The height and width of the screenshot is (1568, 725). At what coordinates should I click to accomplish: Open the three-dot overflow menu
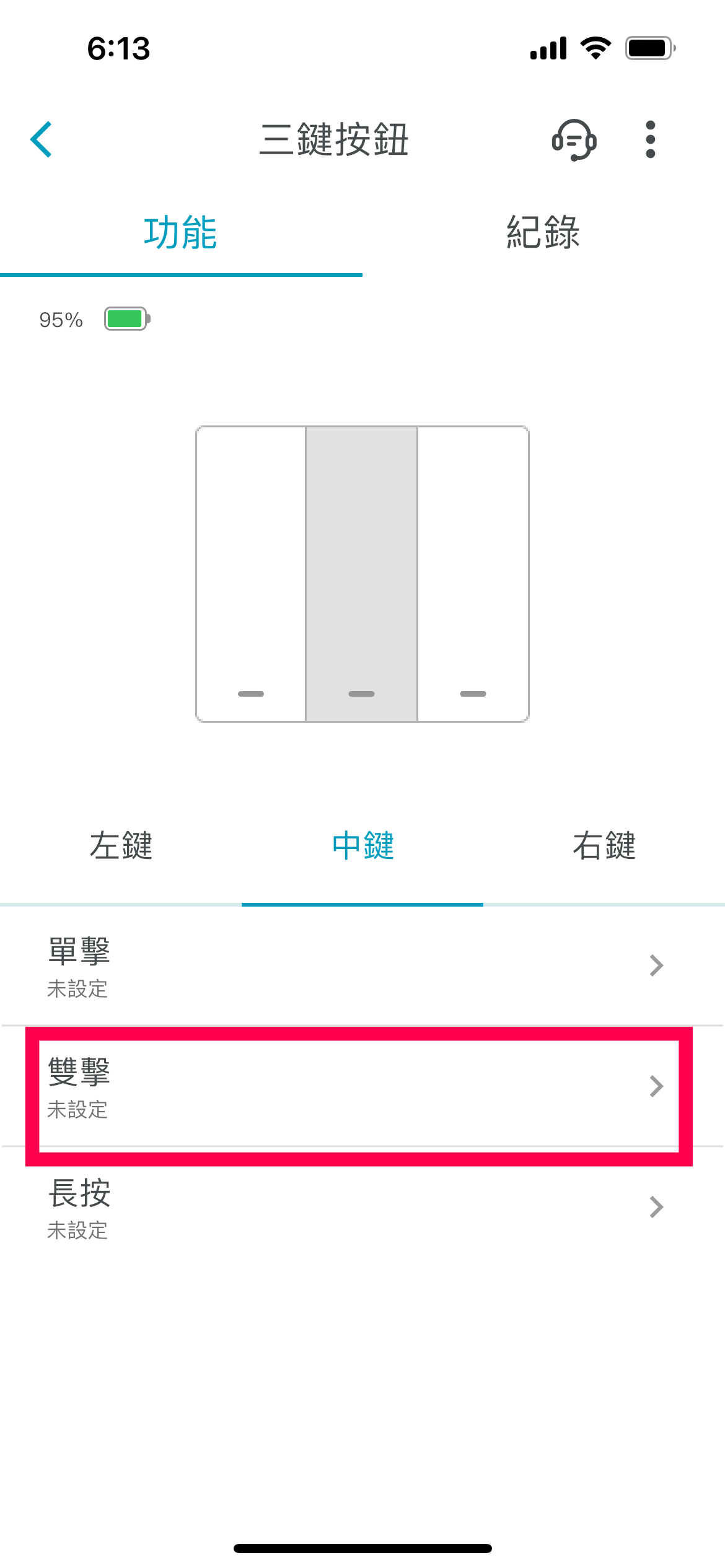coord(650,139)
